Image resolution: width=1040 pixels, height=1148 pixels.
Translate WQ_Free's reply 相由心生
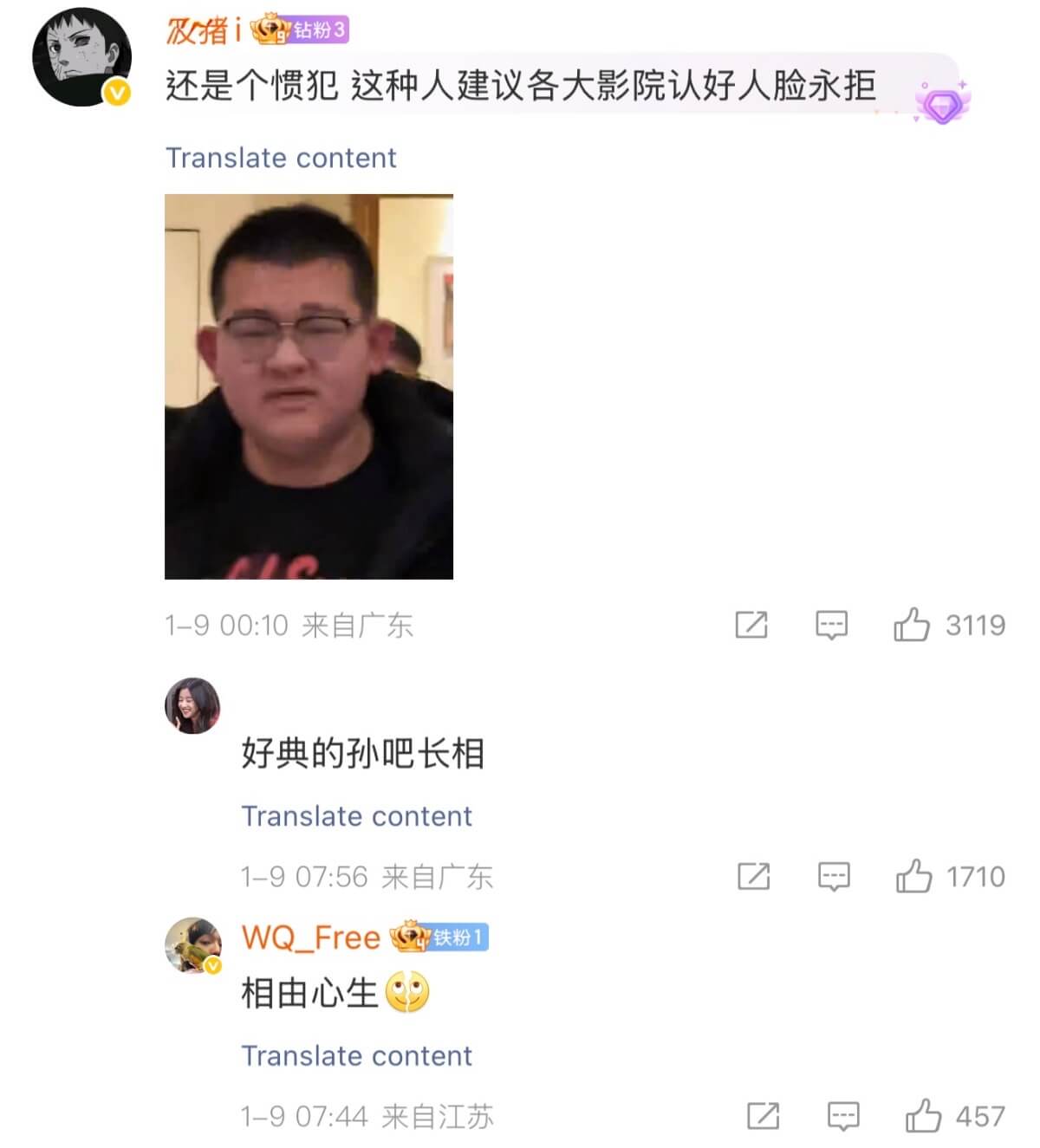click(x=356, y=1056)
